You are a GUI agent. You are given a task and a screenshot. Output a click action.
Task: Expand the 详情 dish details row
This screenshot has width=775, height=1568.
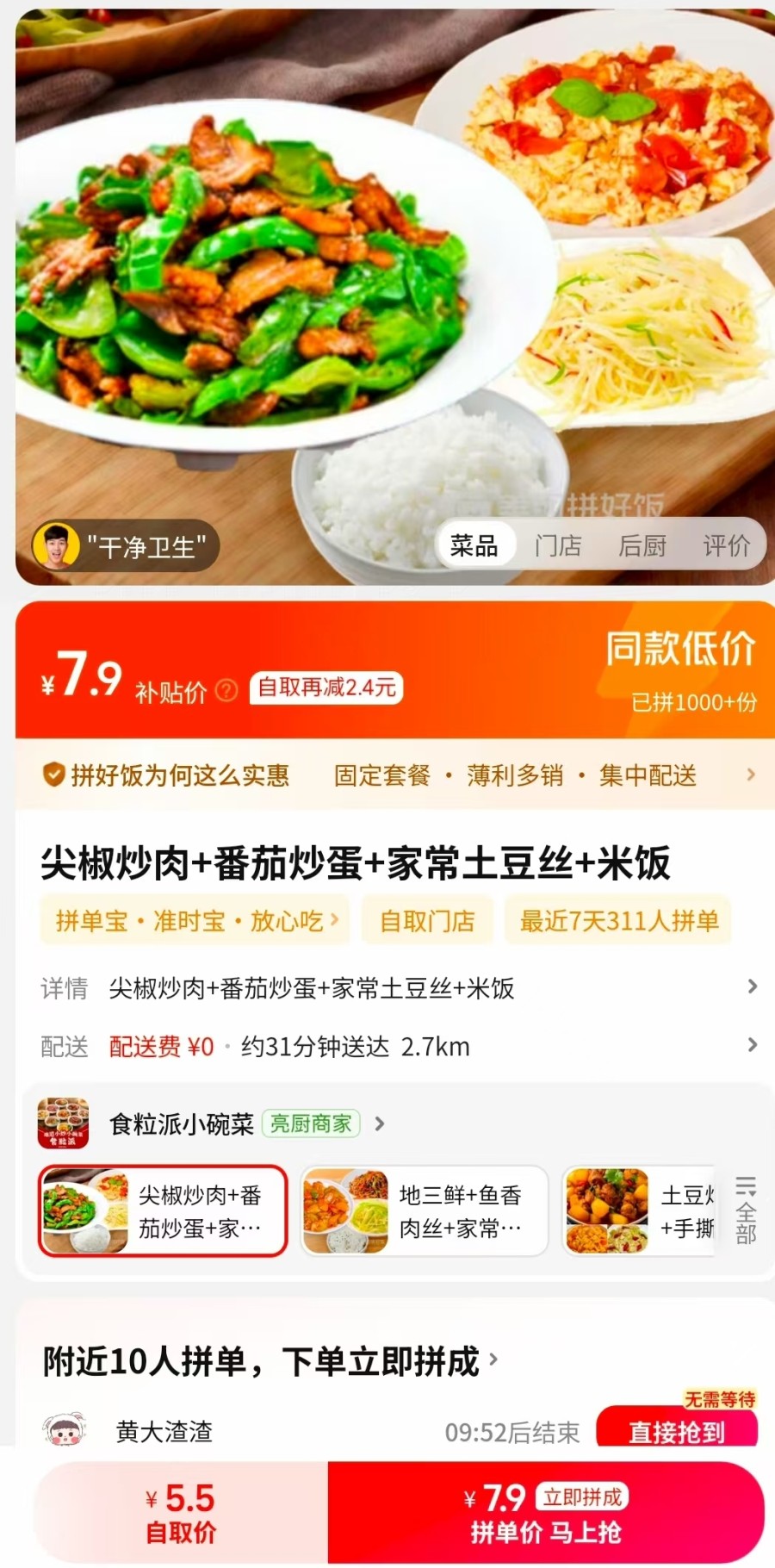point(396,987)
